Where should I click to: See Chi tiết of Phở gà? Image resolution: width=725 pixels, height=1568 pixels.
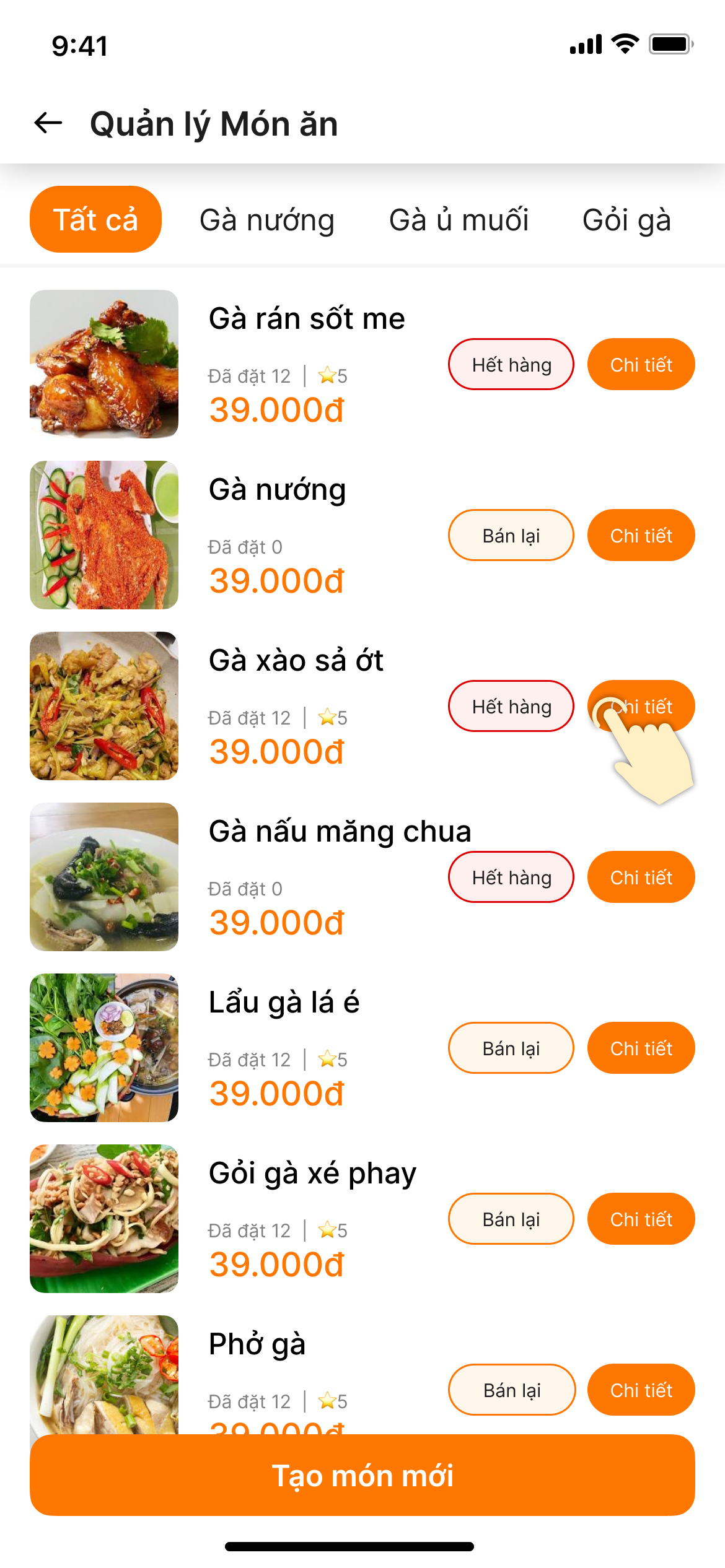click(641, 1390)
